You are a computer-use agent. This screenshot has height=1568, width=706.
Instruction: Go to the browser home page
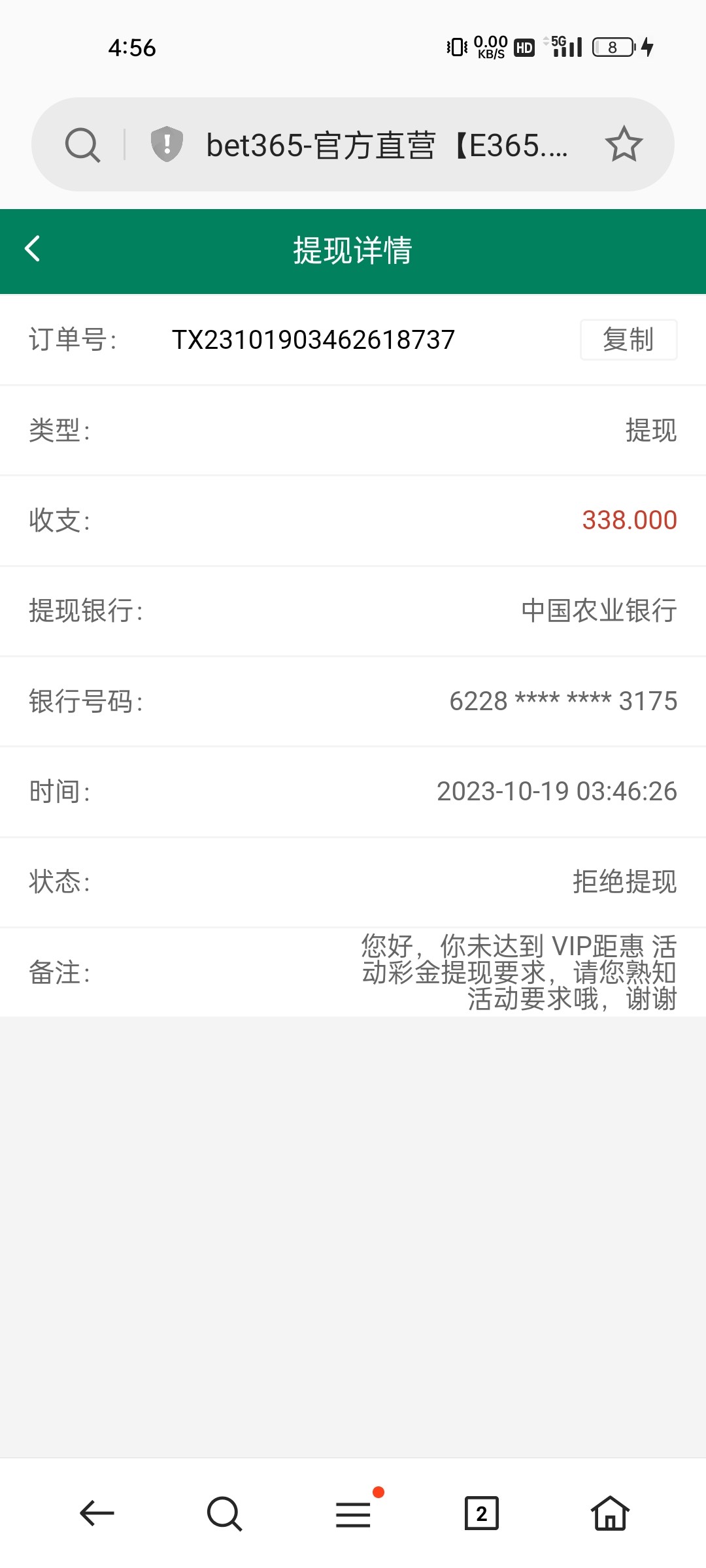(x=609, y=1513)
